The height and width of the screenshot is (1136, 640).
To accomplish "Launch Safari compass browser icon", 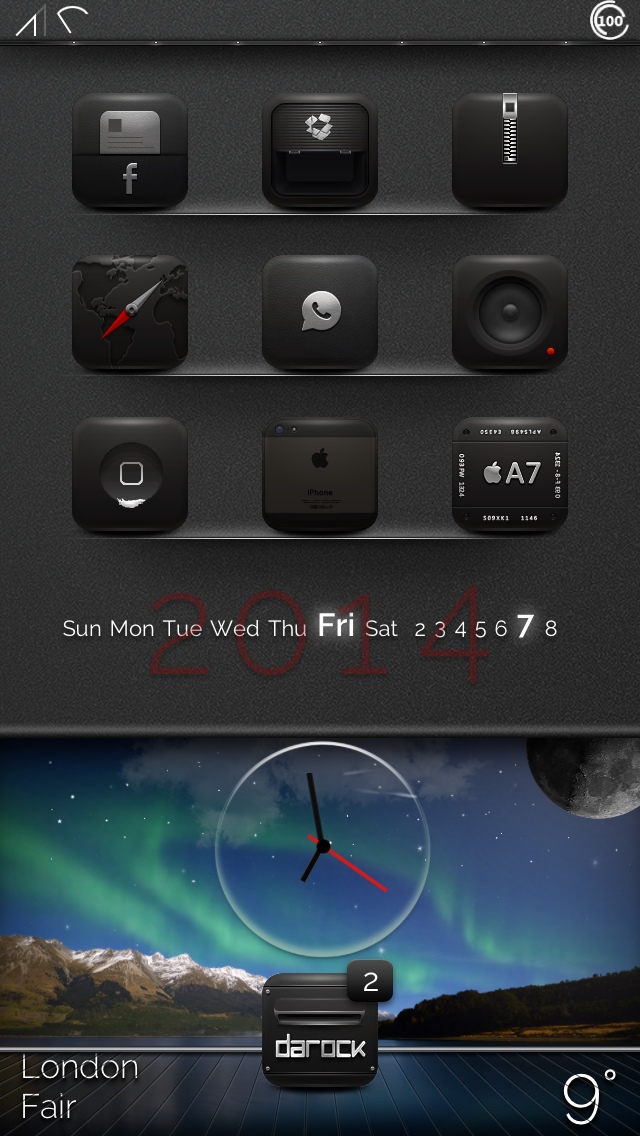I will (130, 313).
